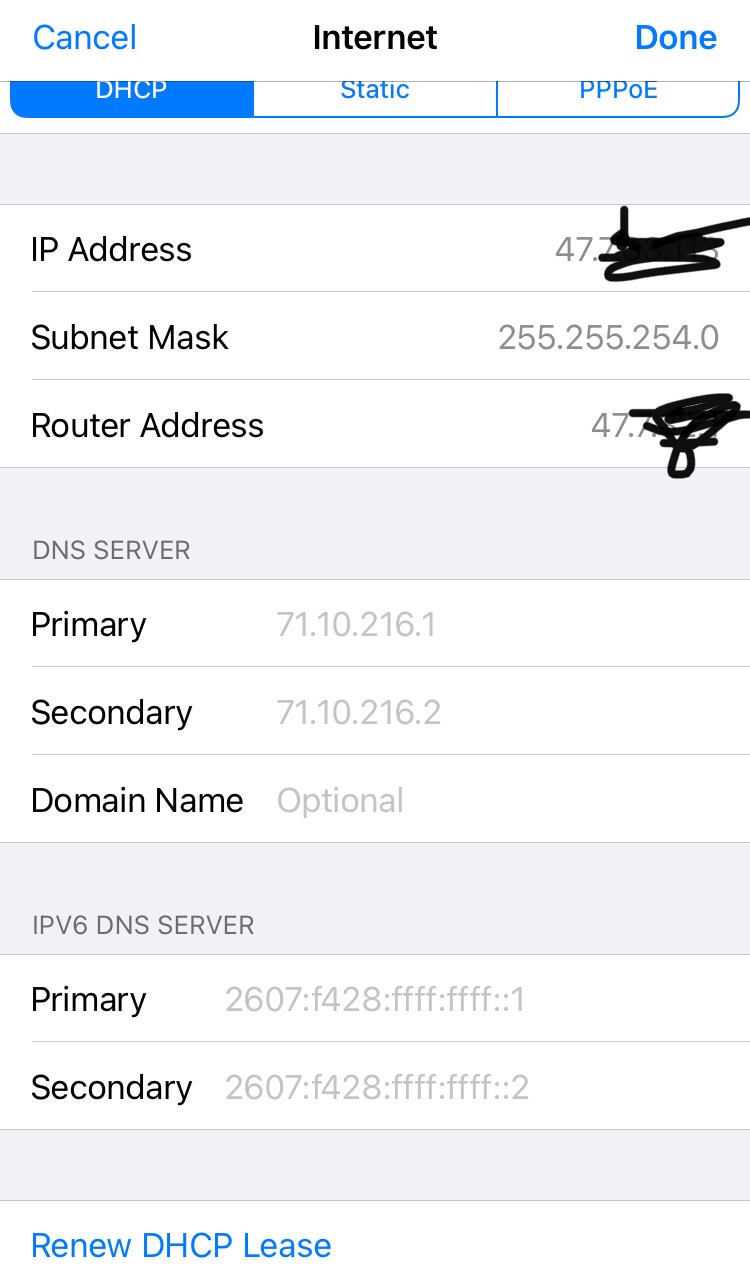The width and height of the screenshot is (750, 1287).
Task: Select the 255.255.254.0 subnet value
Action: click(608, 337)
